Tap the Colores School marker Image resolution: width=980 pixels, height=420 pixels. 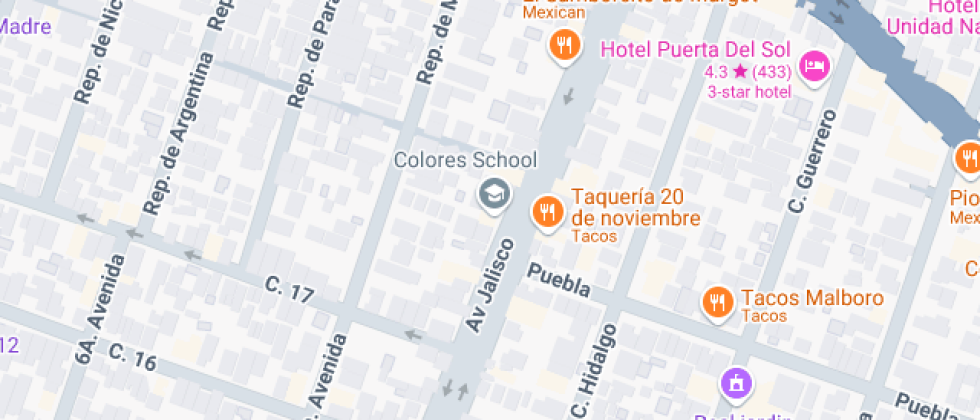click(492, 193)
